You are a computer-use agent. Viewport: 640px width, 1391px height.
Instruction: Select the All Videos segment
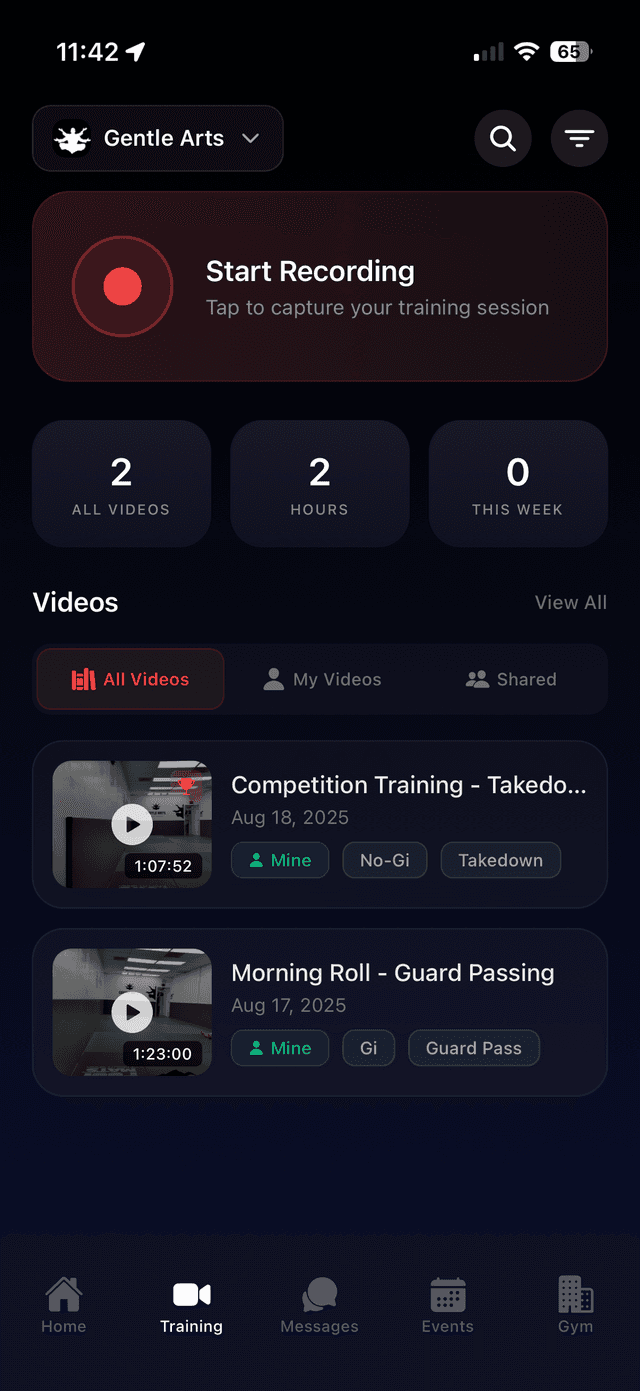pyautogui.click(x=130, y=679)
